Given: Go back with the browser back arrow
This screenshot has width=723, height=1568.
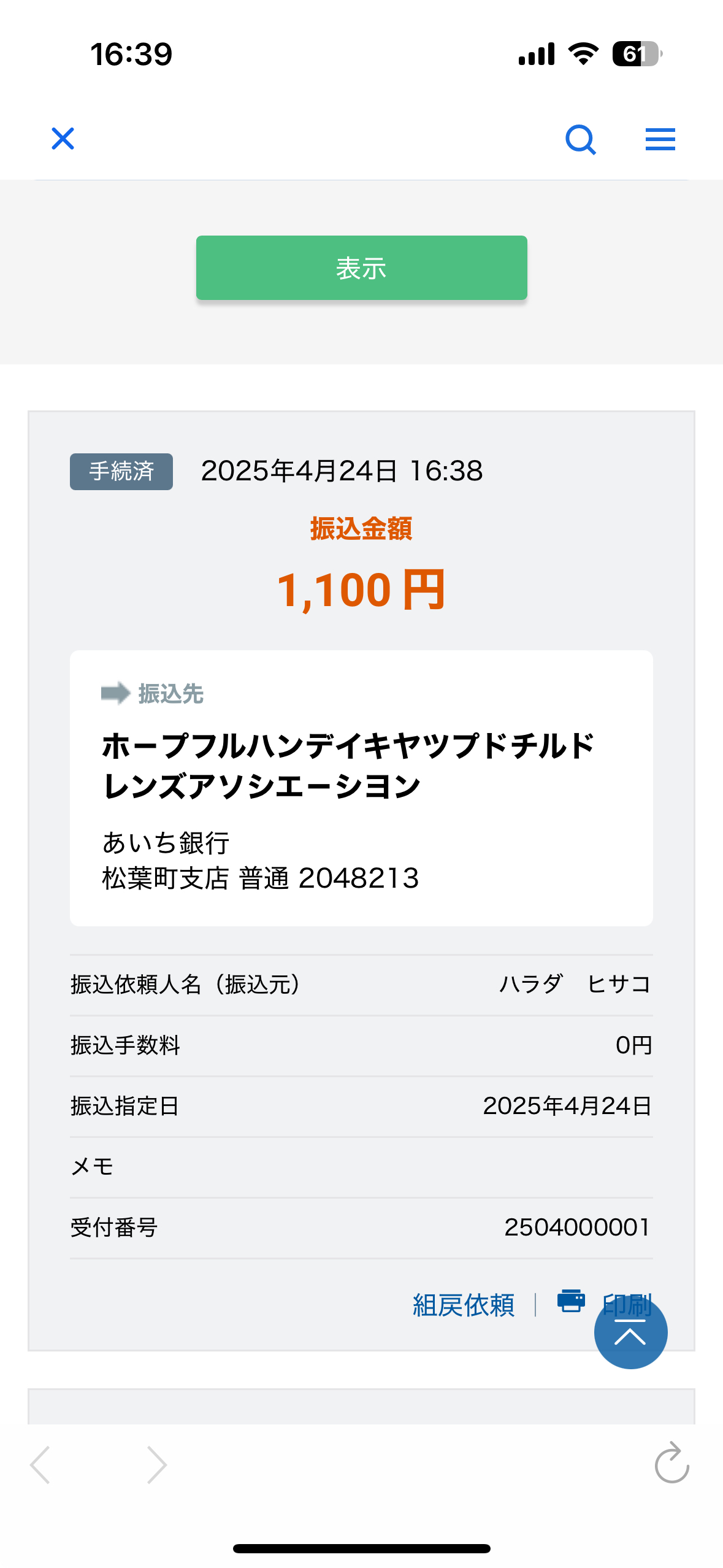Looking at the screenshot, I should coord(40,1465).
